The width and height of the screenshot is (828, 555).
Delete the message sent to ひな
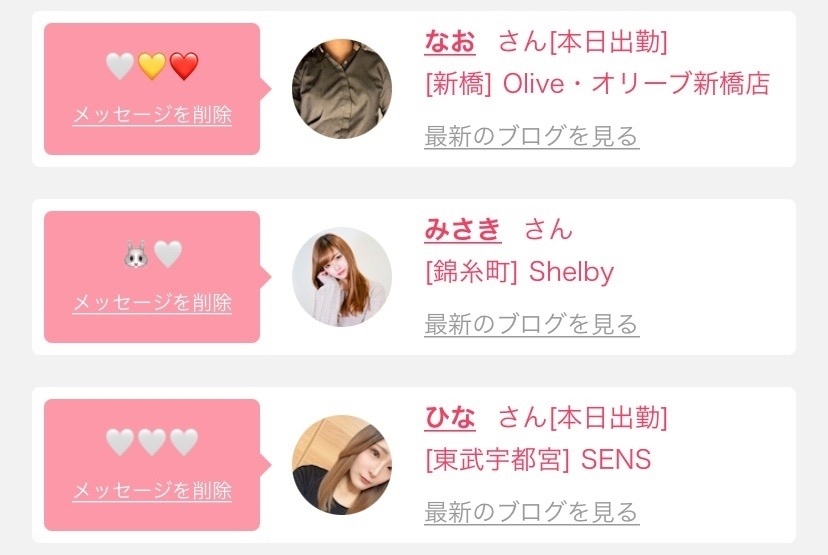[x=152, y=490]
